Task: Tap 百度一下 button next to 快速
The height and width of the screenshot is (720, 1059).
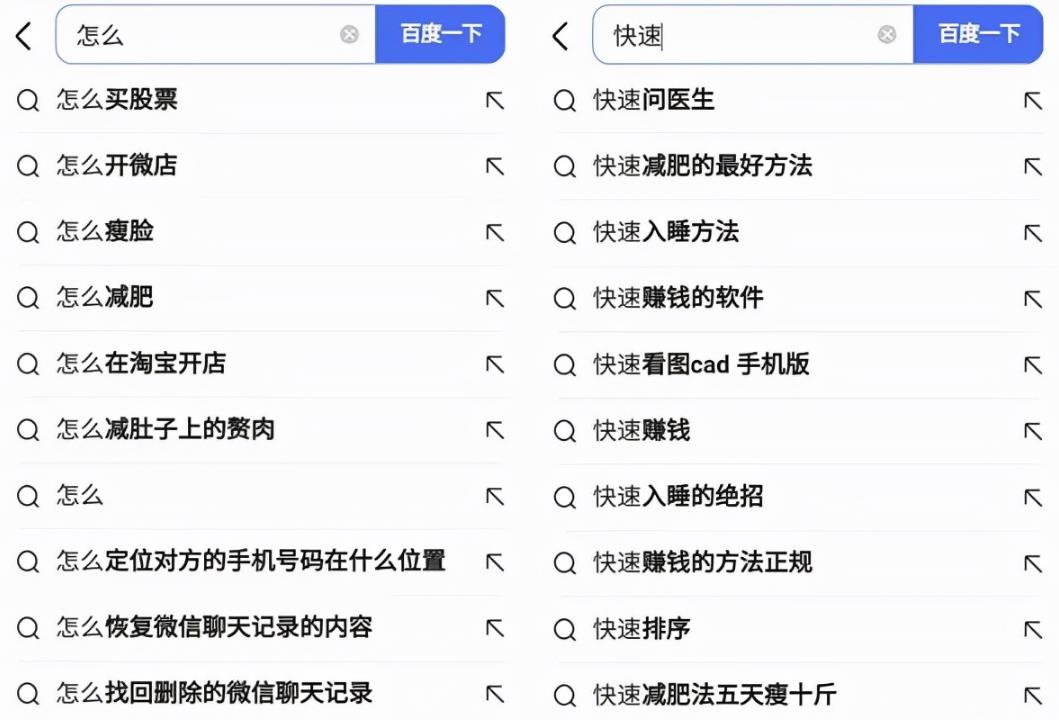Action: pos(978,34)
